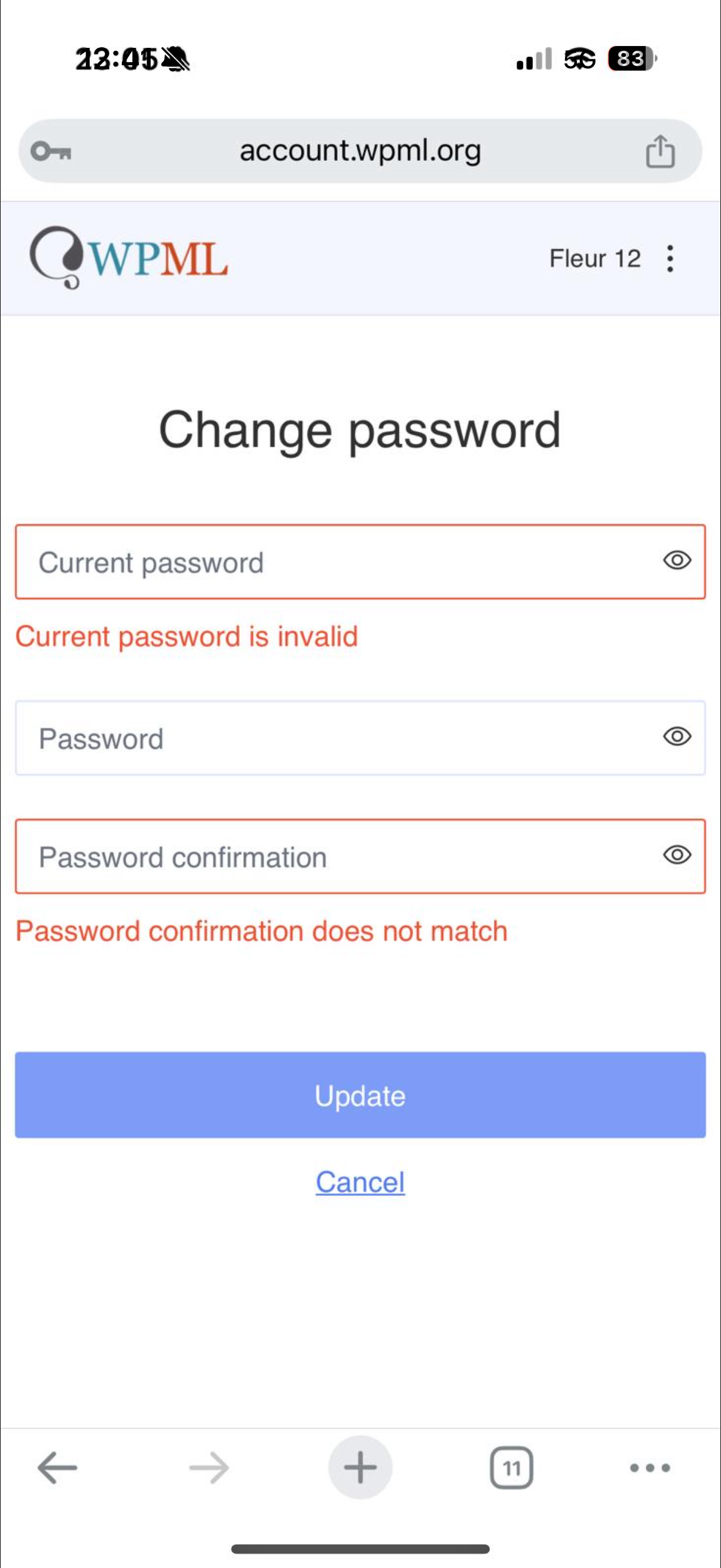
Task: Cancel the password change
Action: [x=360, y=1182]
